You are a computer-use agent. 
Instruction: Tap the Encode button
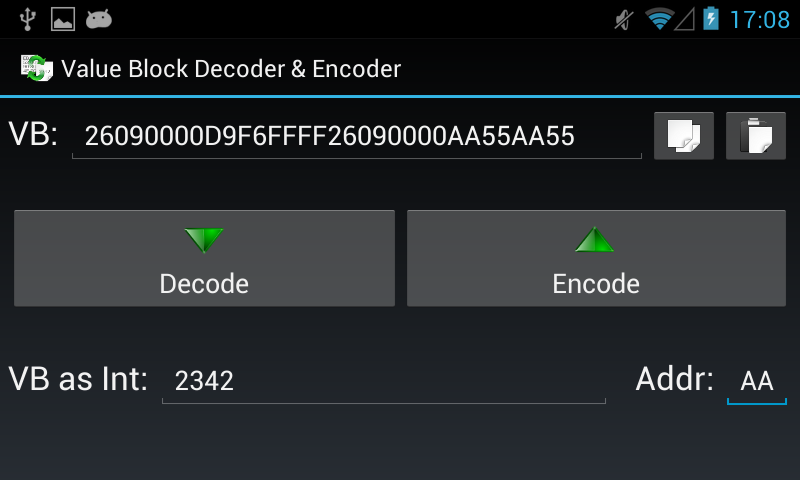pyautogui.click(x=596, y=258)
